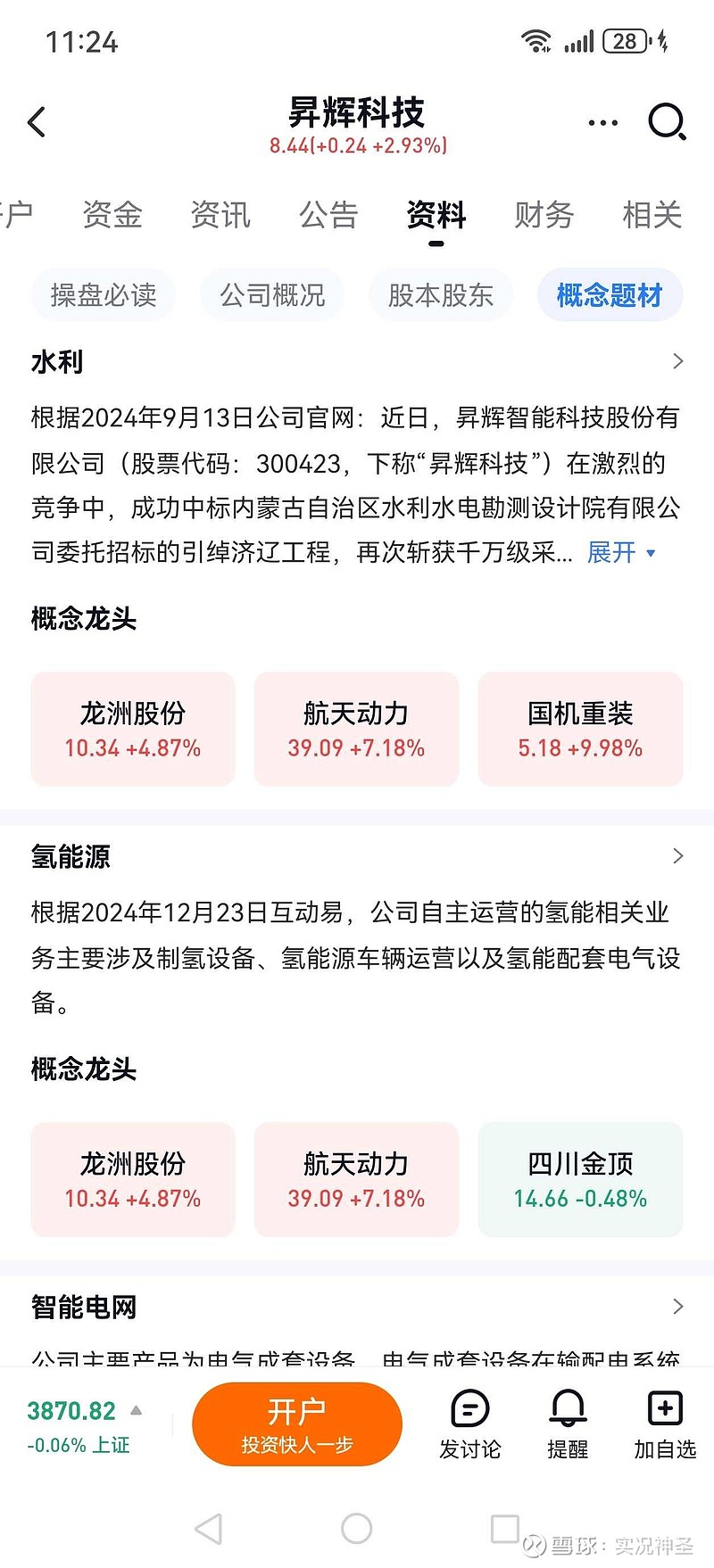Switch to the 财务 tab
Image resolution: width=714 pixels, height=1568 pixels.
coord(543,216)
